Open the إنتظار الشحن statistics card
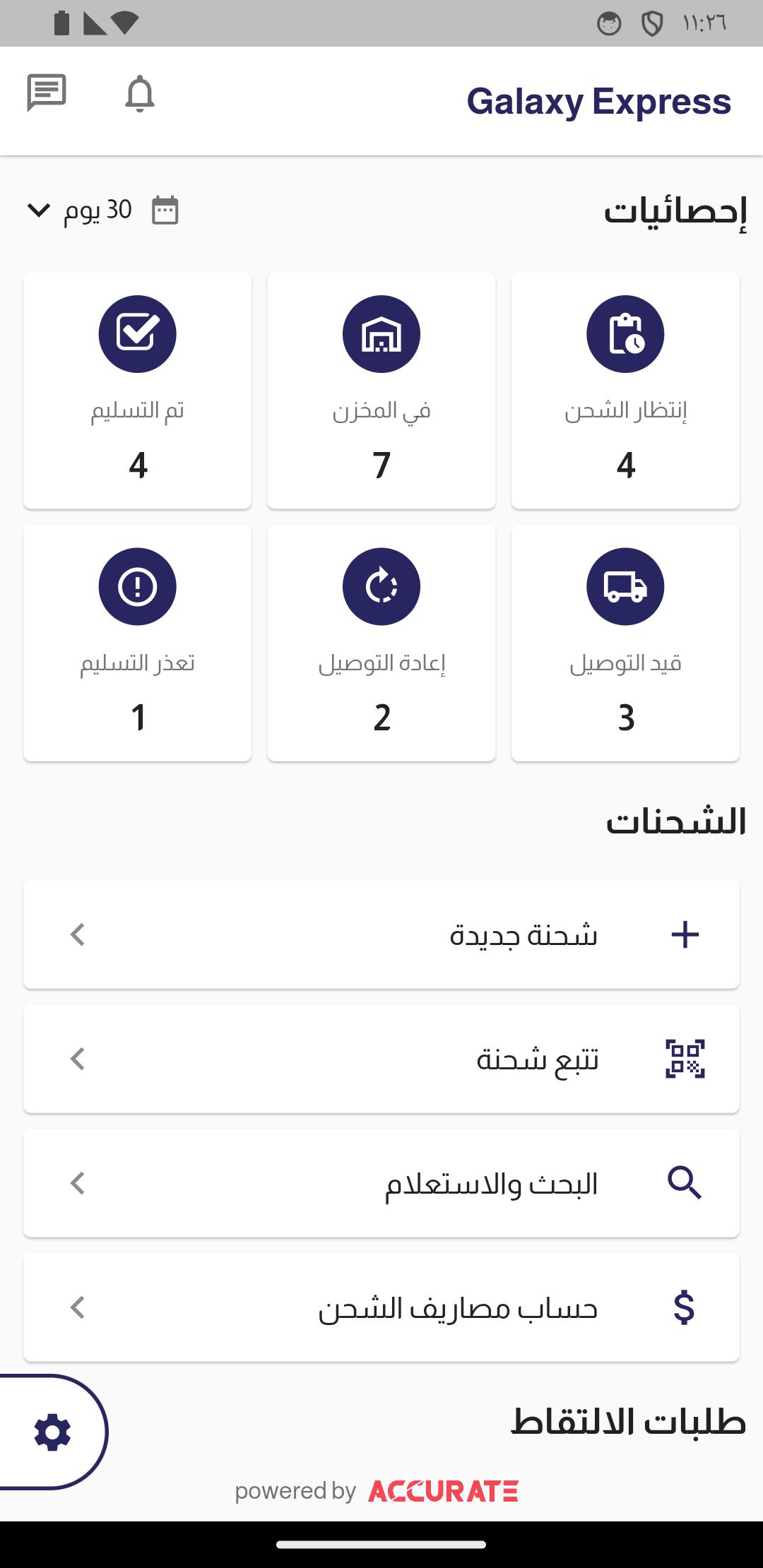 click(625, 390)
